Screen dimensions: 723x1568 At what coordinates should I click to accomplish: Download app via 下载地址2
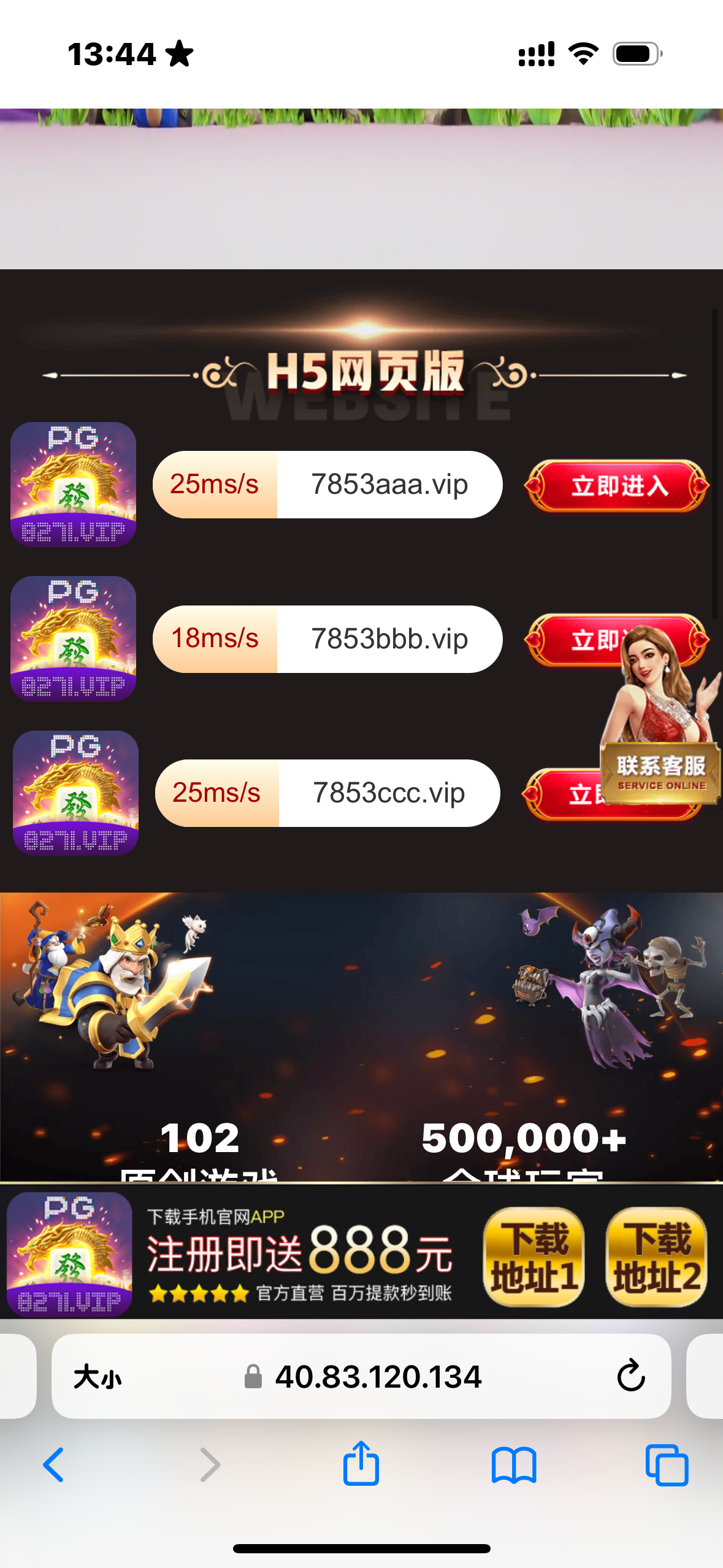click(x=656, y=1257)
